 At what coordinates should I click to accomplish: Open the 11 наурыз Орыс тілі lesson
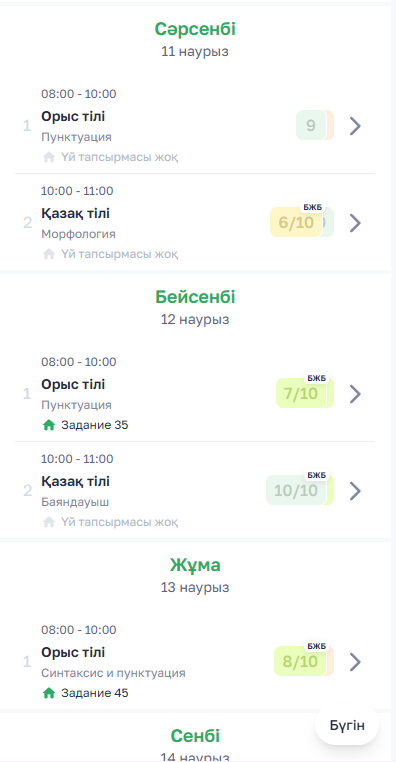pyautogui.click(x=195, y=126)
